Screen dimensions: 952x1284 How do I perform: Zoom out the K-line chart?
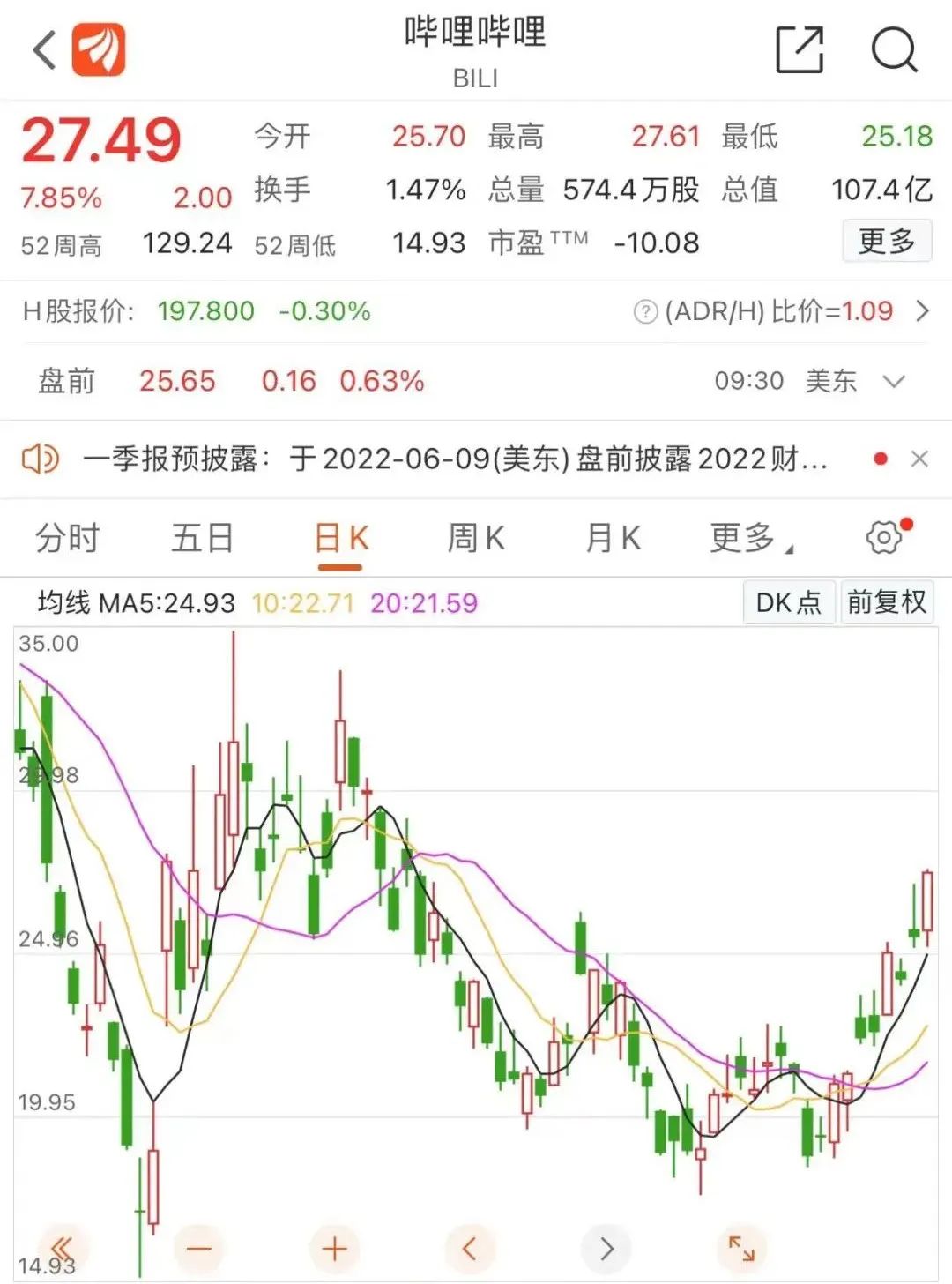[199, 1248]
